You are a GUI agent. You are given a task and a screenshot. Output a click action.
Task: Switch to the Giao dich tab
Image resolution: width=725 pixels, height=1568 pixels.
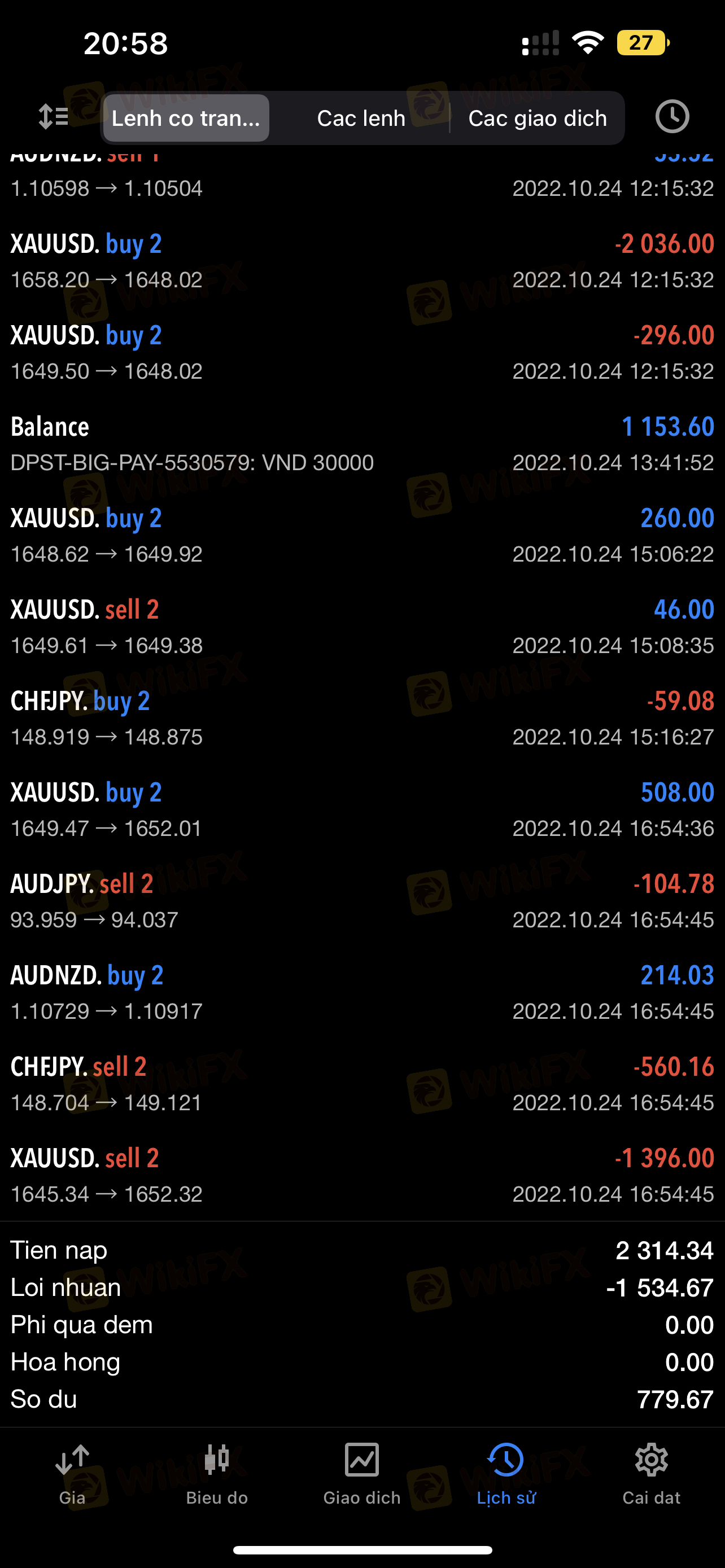(x=362, y=1474)
